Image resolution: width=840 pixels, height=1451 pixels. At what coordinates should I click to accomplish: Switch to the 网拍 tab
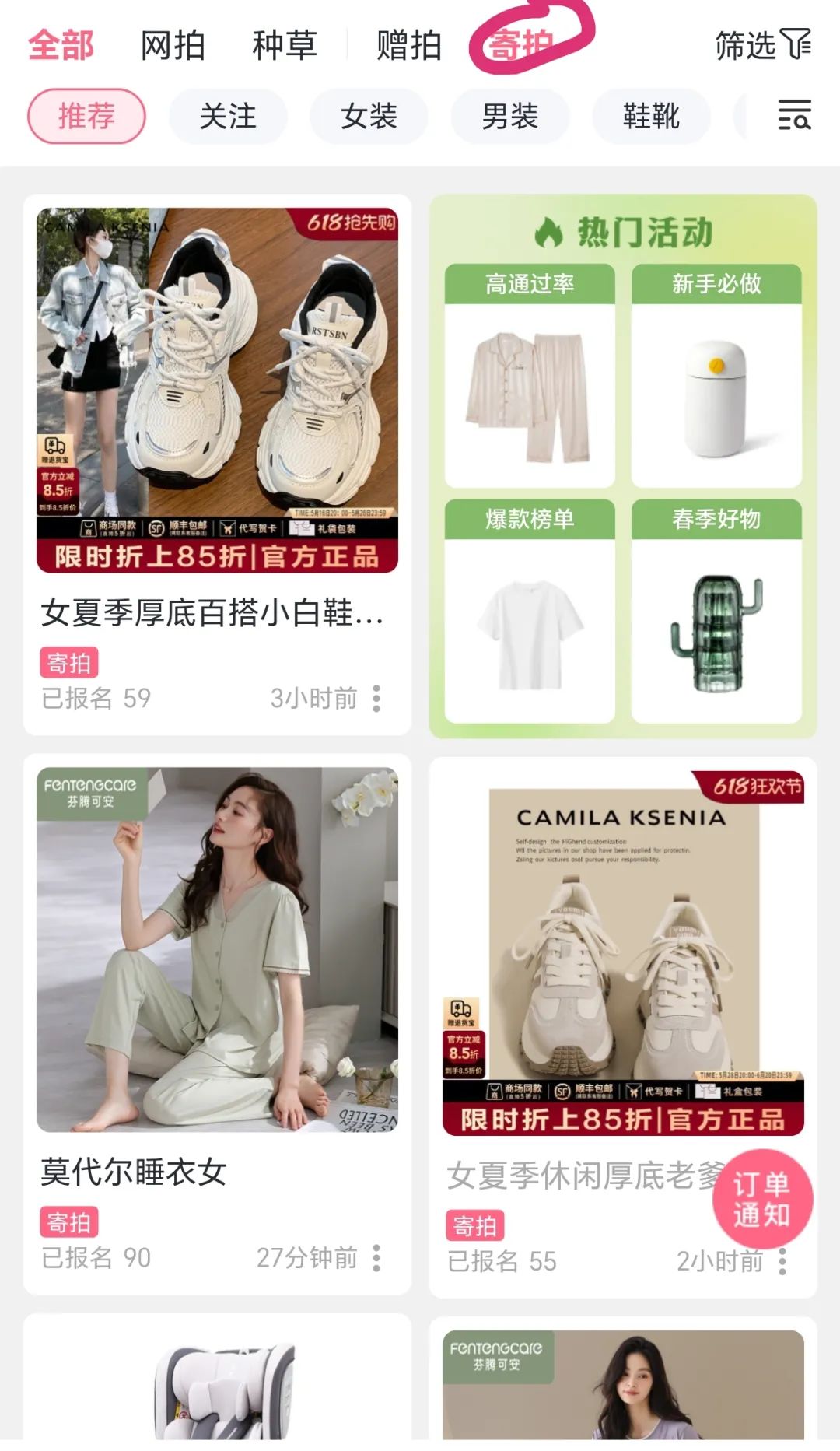pyautogui.click(x=173, y=45)
